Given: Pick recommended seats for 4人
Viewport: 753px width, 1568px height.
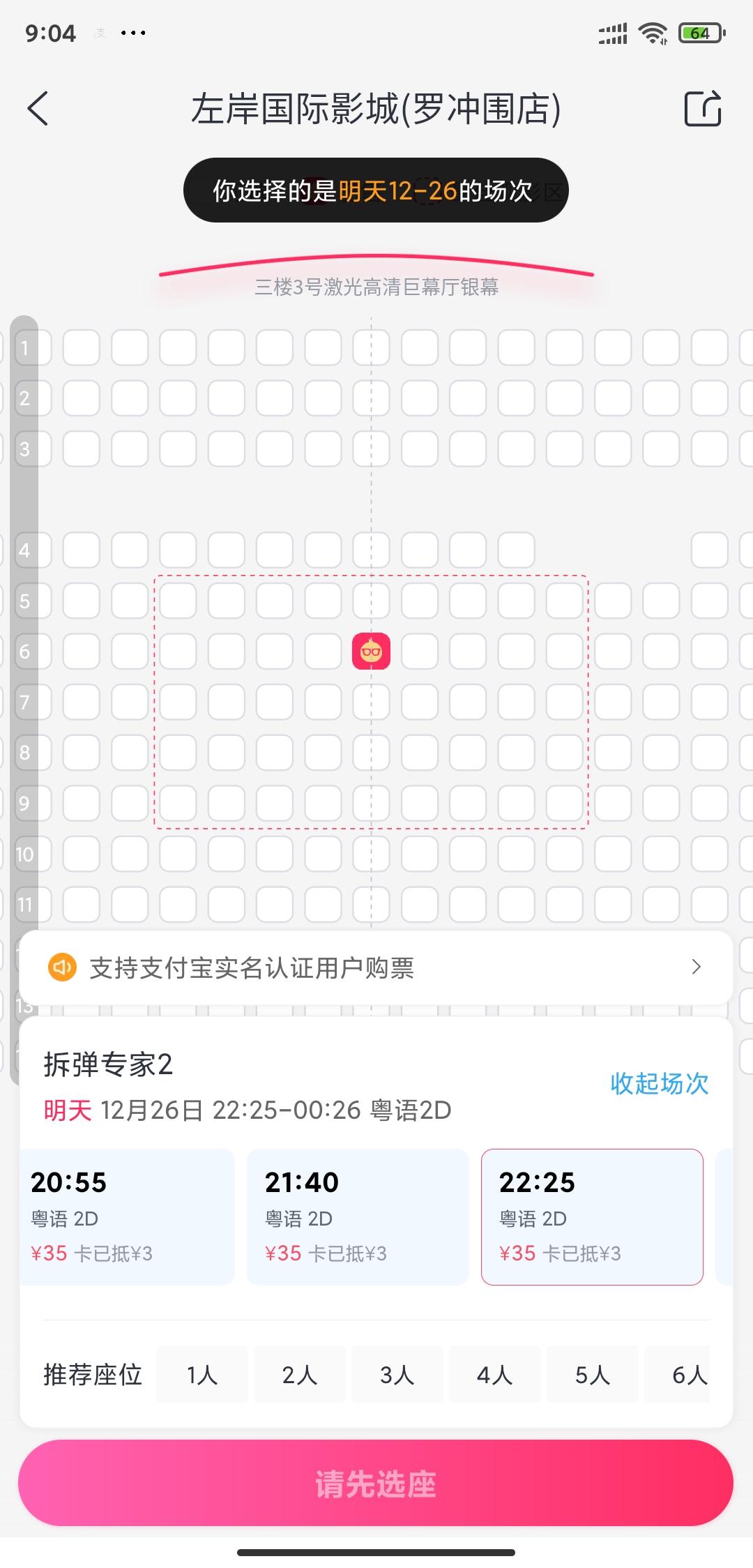Looking at the screenshot, I should click(x=495, y=1375).
